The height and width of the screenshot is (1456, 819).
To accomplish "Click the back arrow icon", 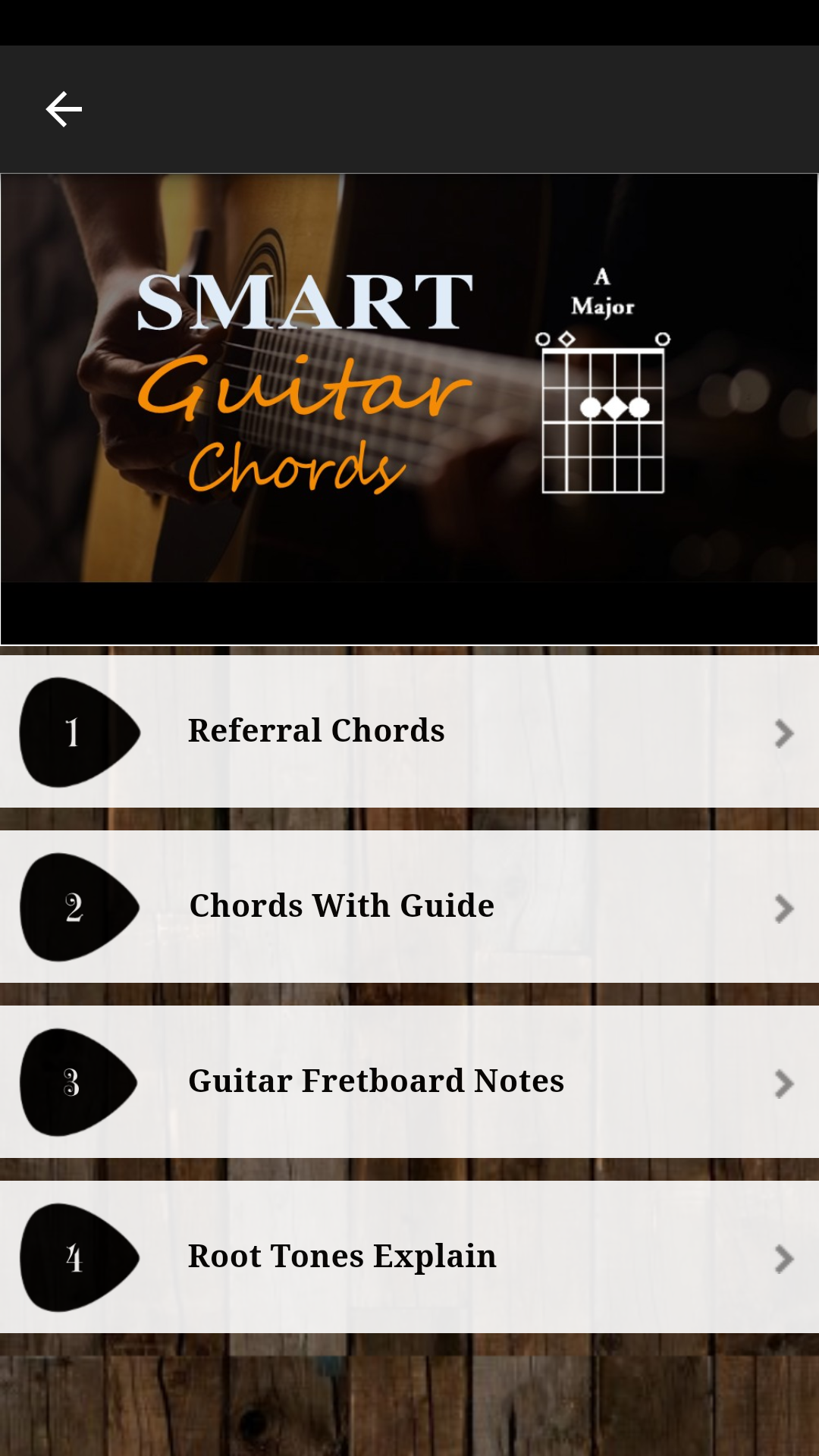I will click(64, 108).
